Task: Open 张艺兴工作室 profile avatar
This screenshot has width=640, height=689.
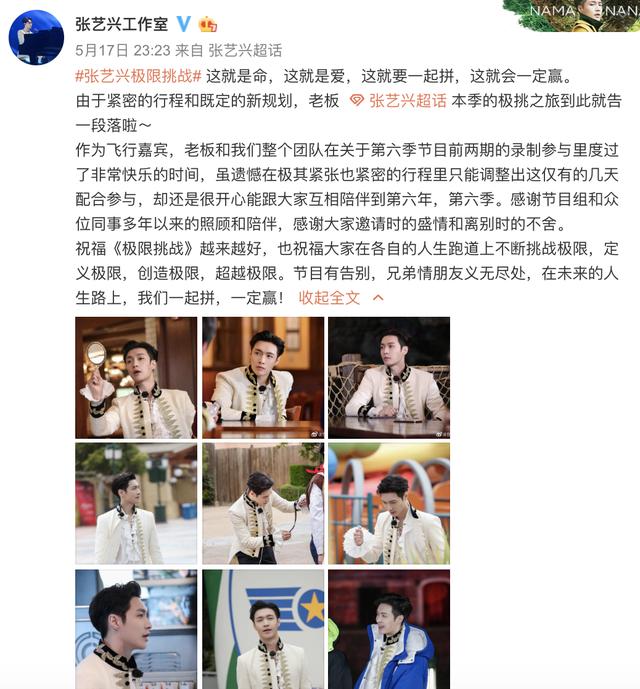Action: click(x=37, y=38)
